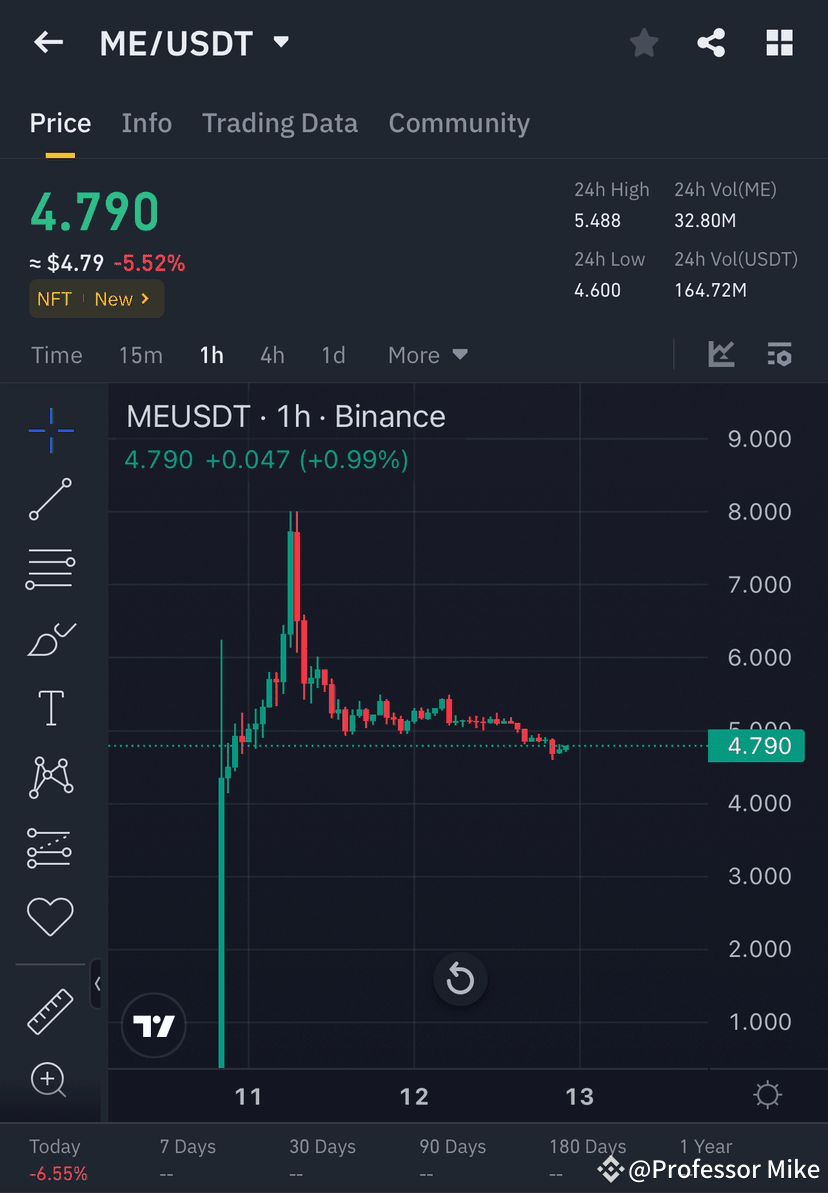
Task: Tap the NFT New banner link
Action: [x=96, y=298]
